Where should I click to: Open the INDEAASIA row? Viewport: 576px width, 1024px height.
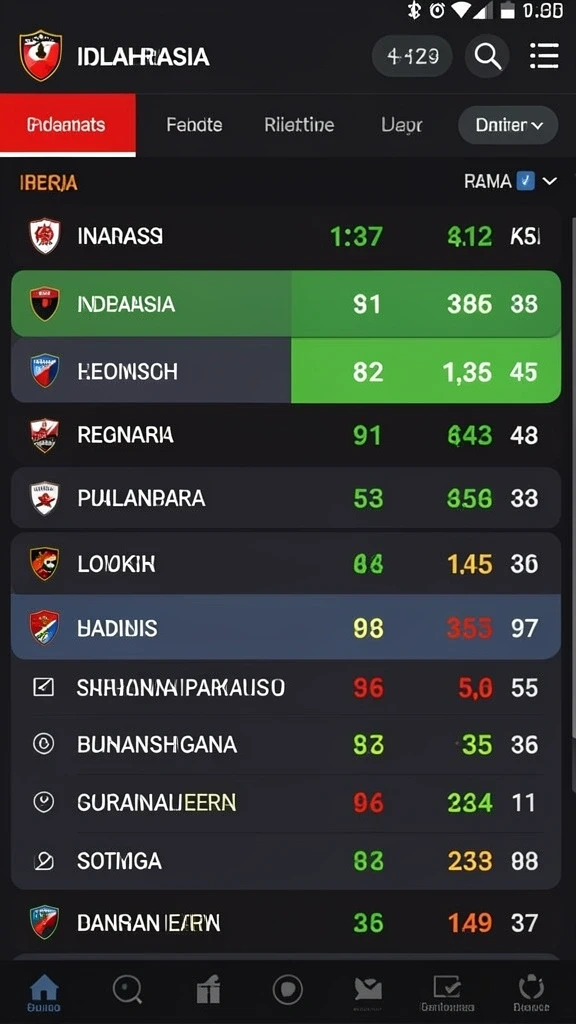(x=286, y=304)
